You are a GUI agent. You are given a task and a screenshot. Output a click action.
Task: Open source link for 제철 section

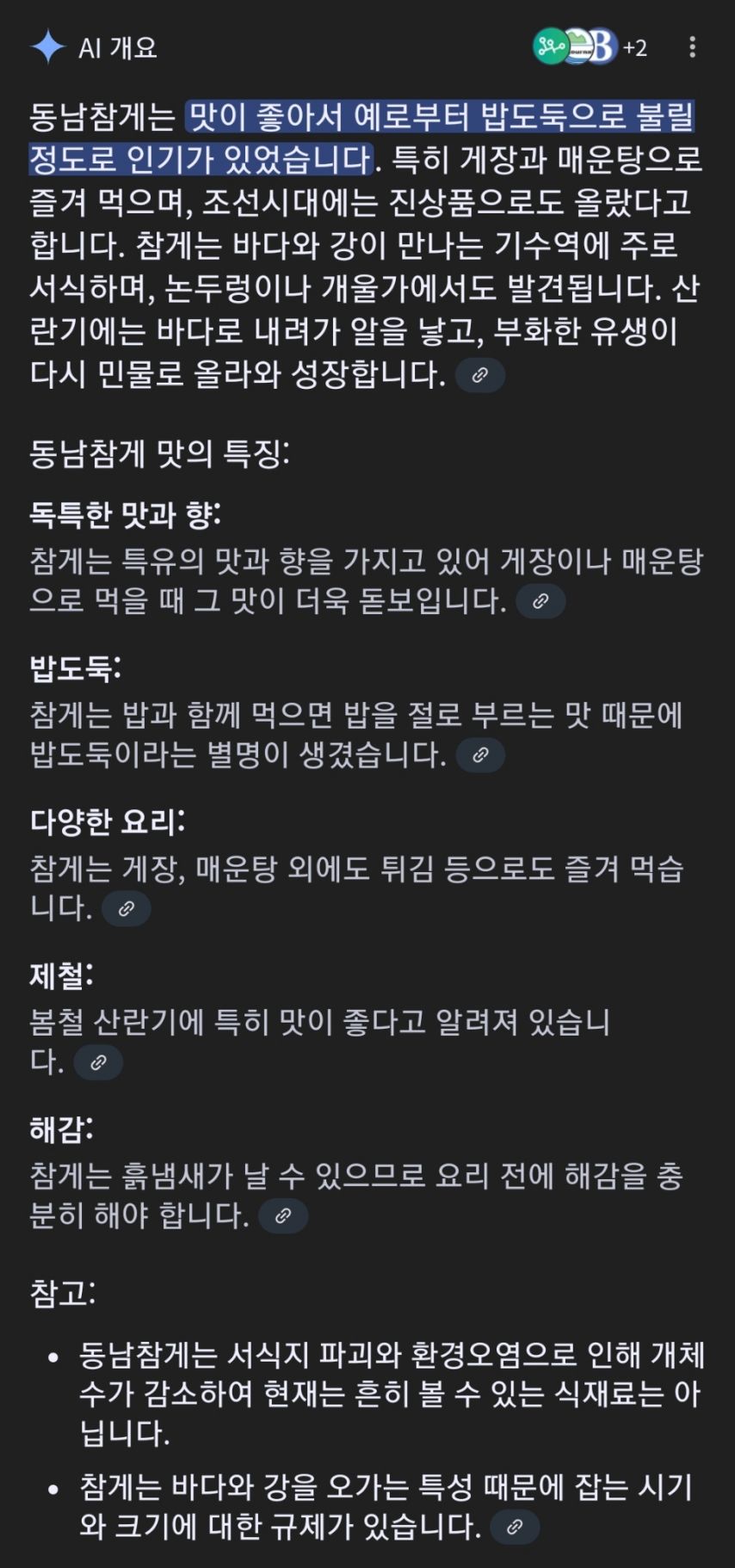pyautogui.click(x=98, y=1062)
